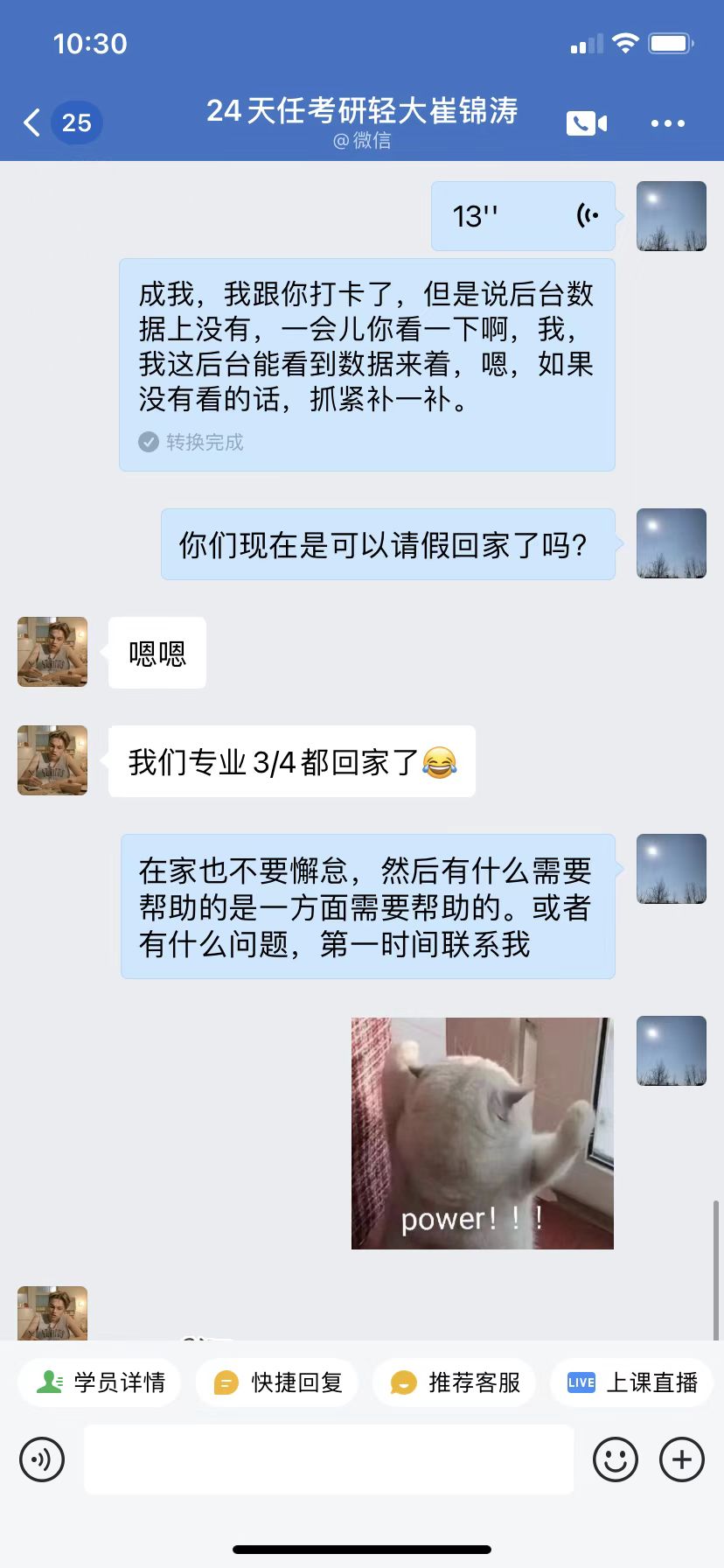Viewport: 724px width, 1568px height.
Task: Open 快捷回复 quick replies
Action: click(277, 1382)
